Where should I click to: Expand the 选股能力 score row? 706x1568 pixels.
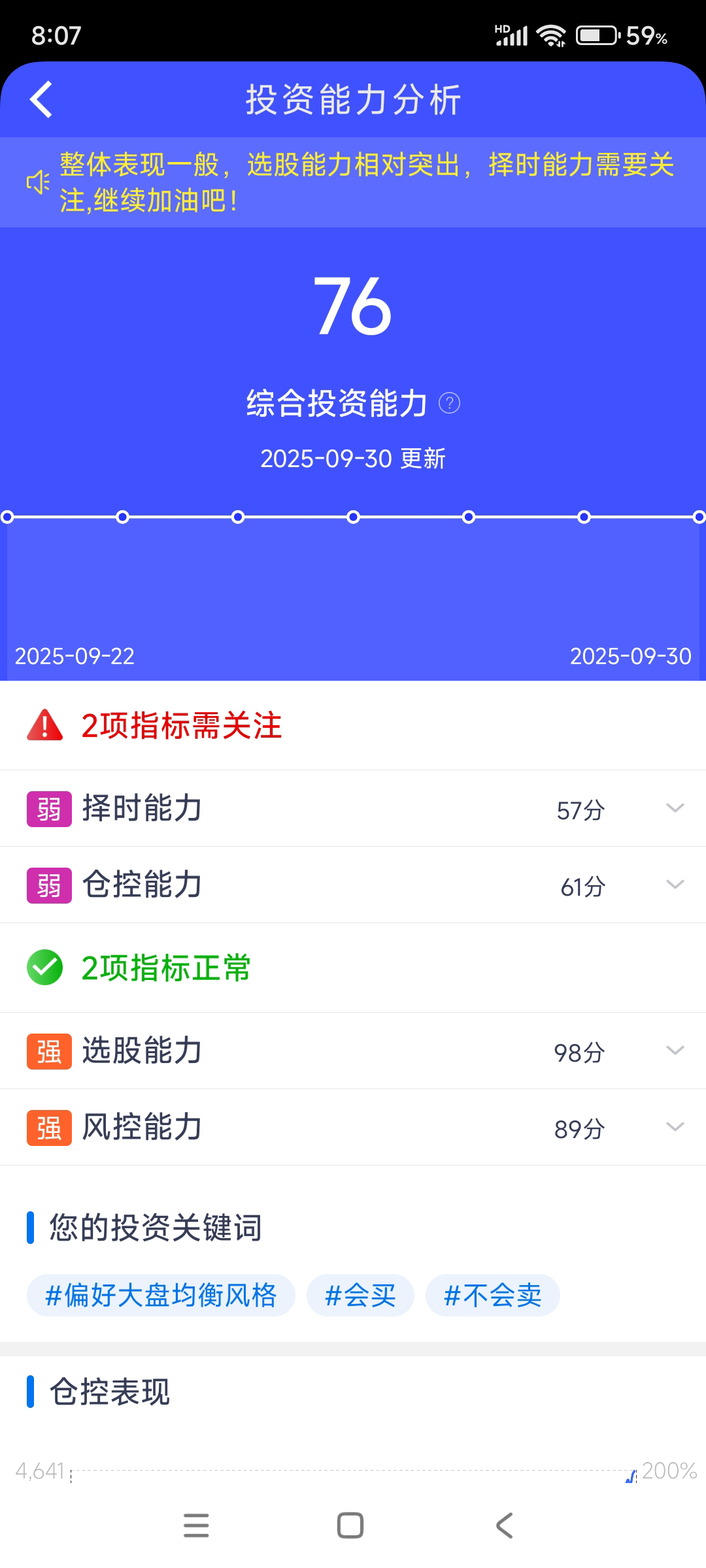[675, 1051]
